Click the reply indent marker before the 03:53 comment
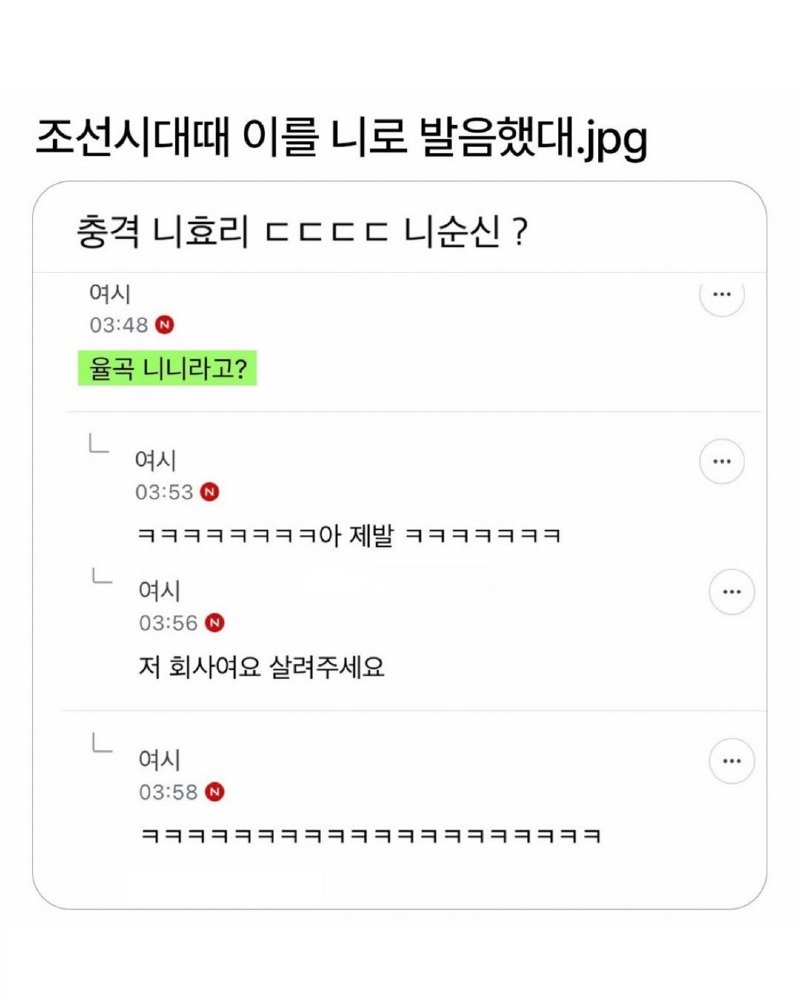Viewport: 800px width, 1000px height. (99, 442)
